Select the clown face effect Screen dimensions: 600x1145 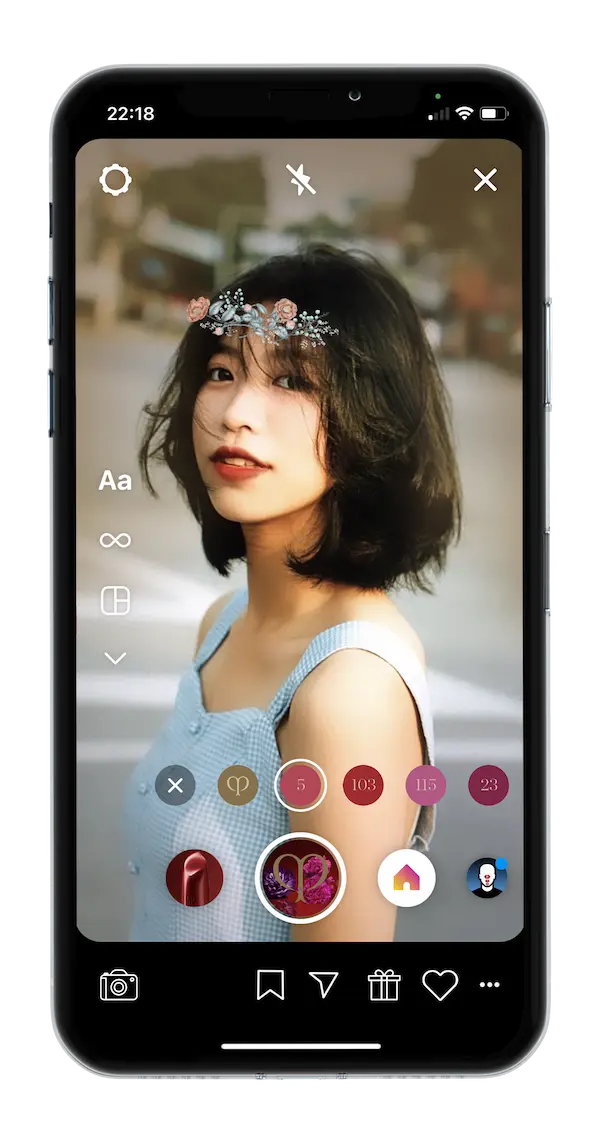click(487, 877)
